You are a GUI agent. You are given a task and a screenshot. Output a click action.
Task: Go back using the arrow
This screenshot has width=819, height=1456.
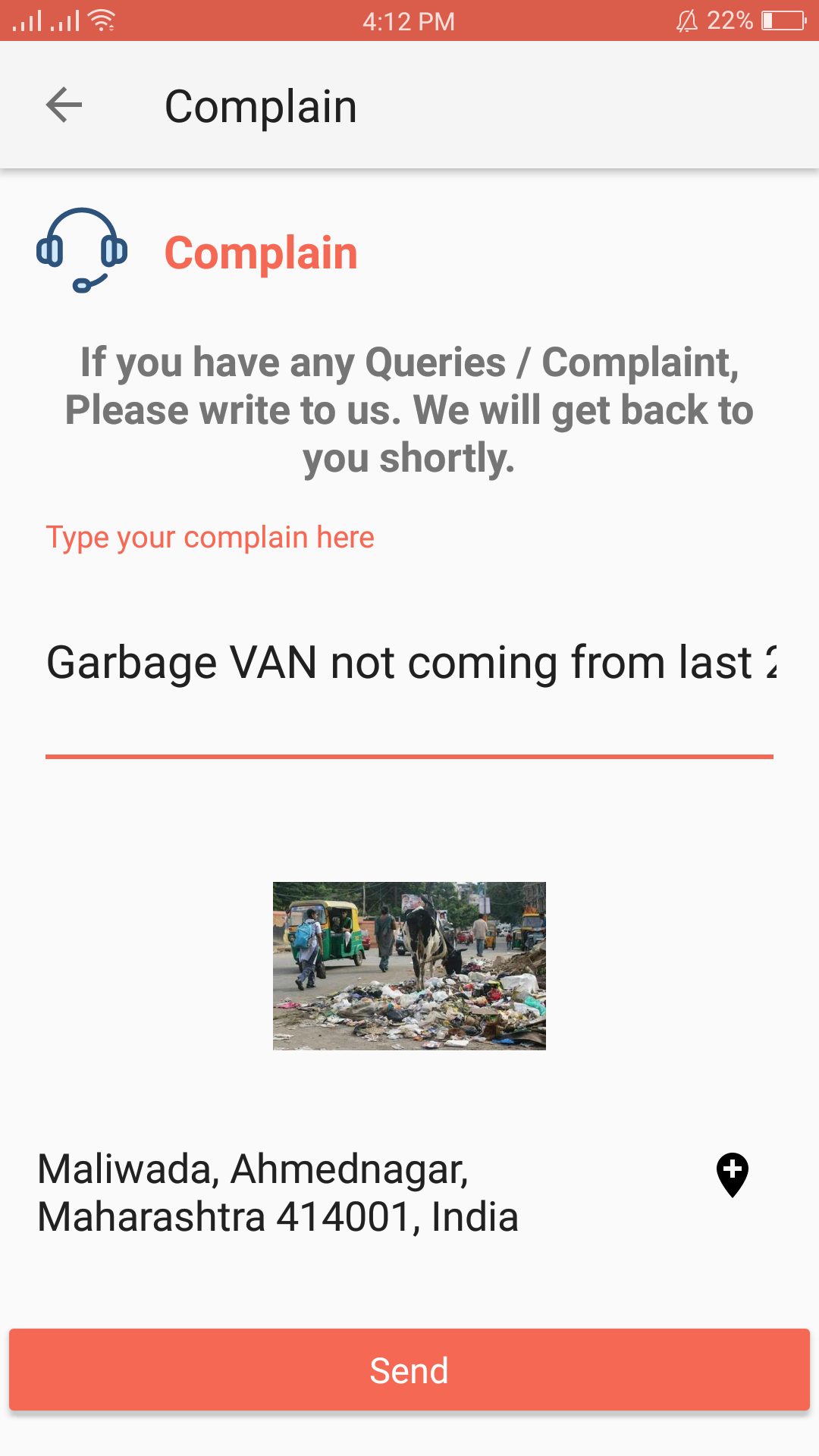(x=64, y=105)
